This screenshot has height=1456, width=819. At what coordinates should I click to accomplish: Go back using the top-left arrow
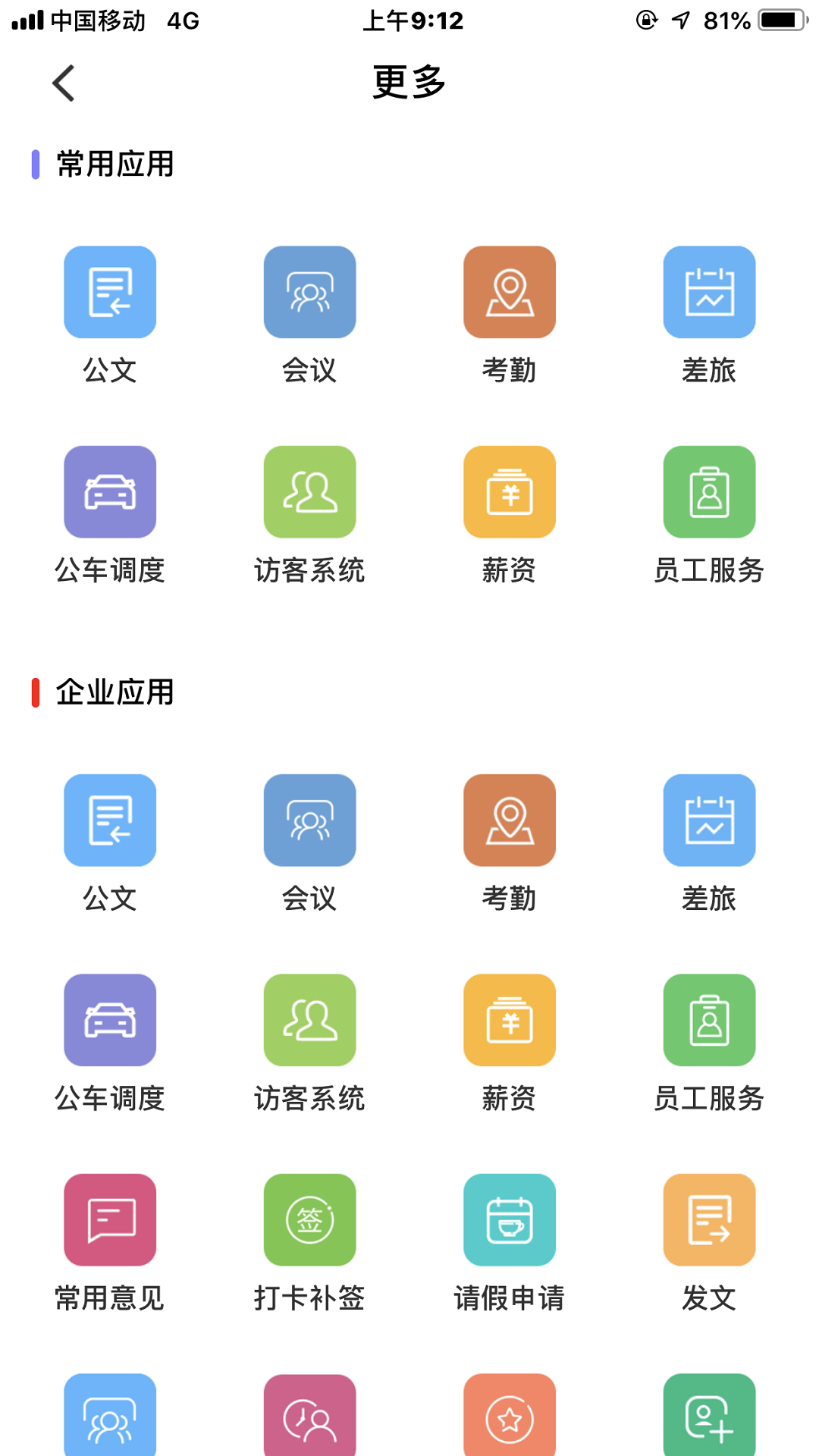pos(64,83)
